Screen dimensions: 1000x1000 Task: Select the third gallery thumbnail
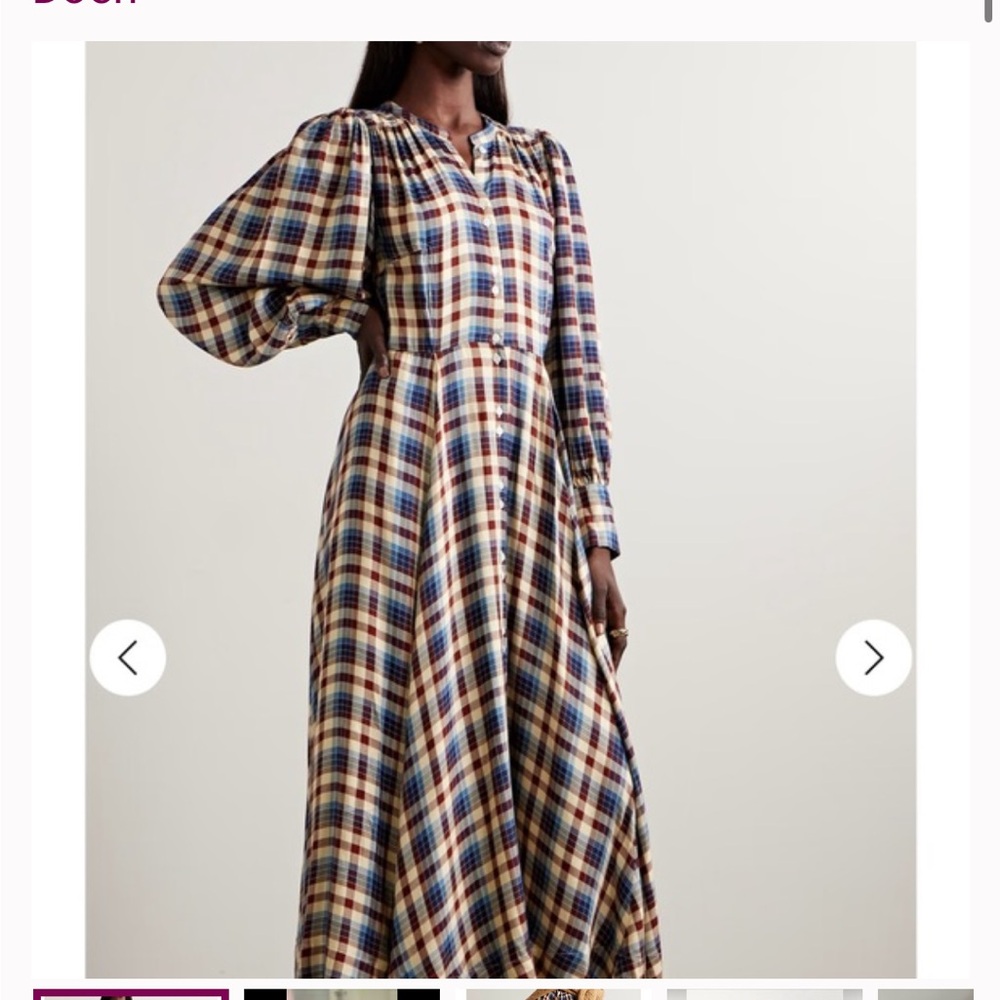[553, 994]
